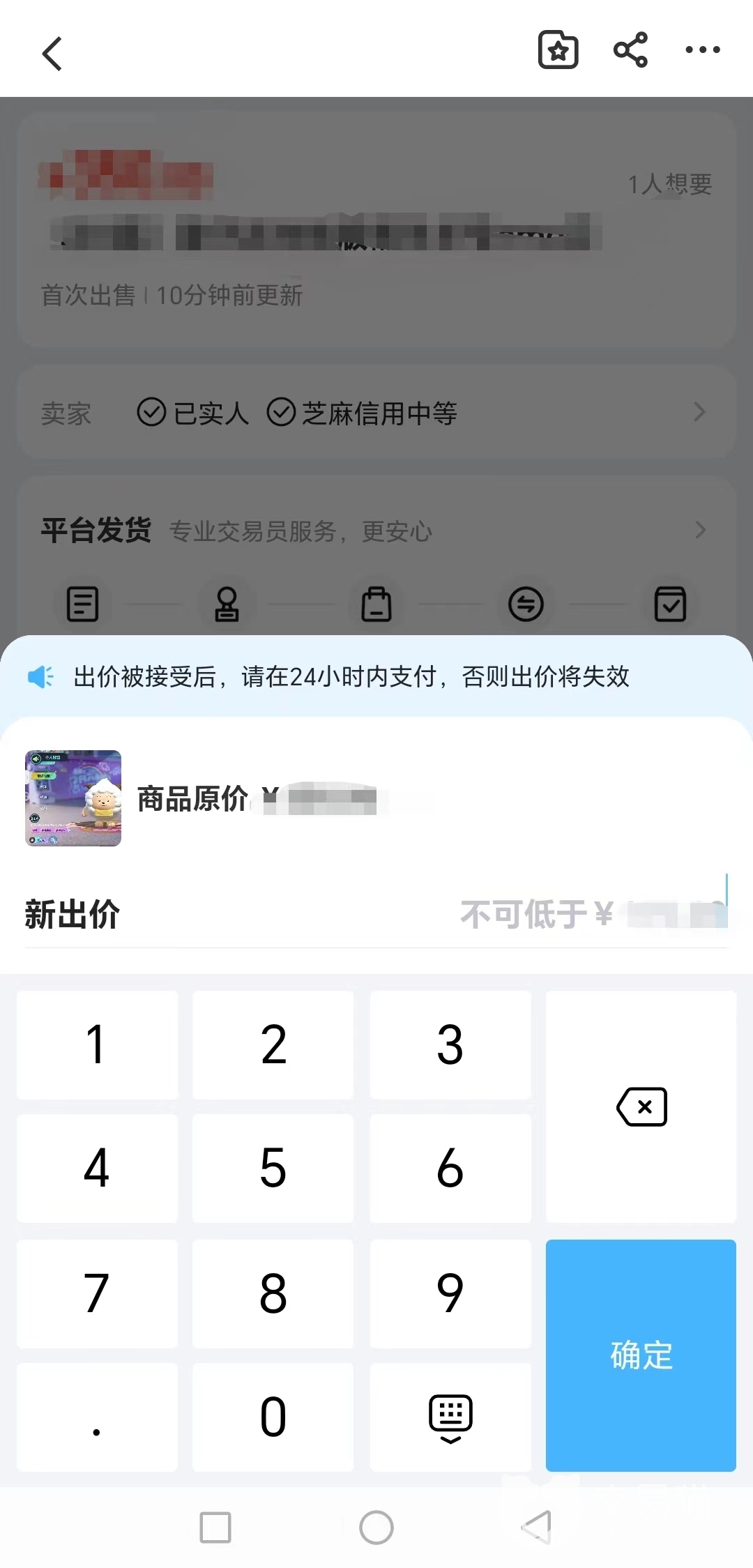Insert a decimal point
Viewport: 753px width, 1568px height.
point(97,1417)
